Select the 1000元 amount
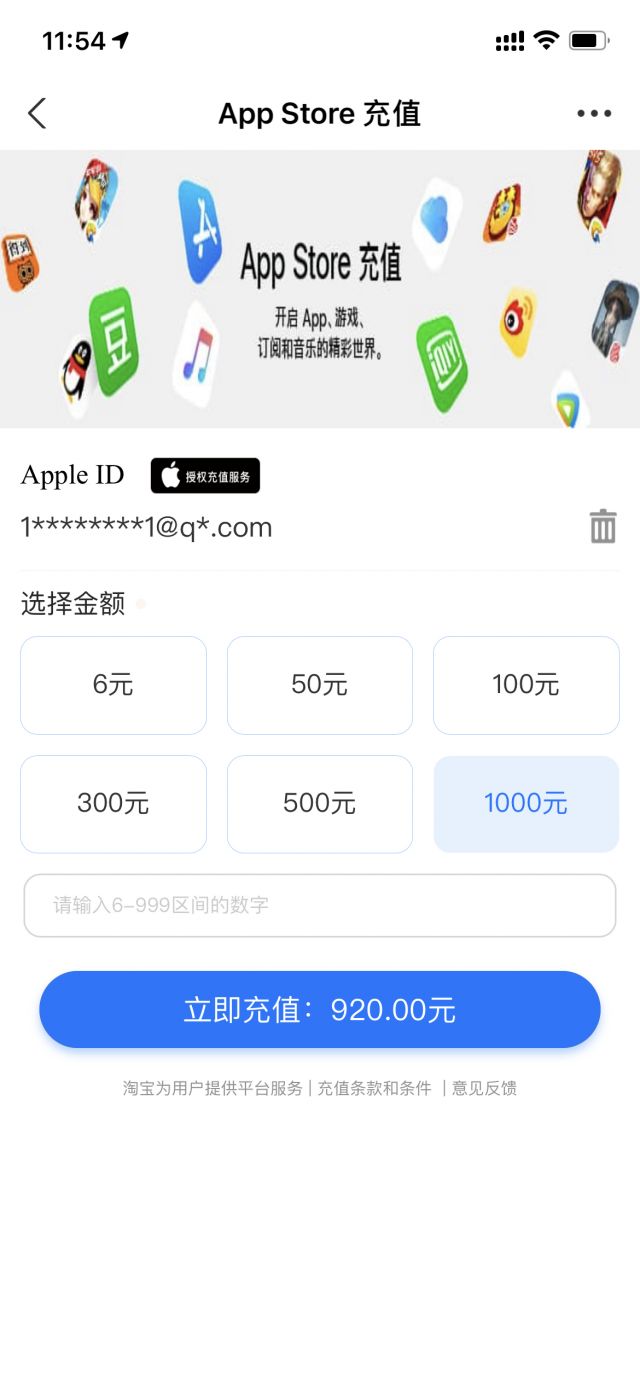 click(x=526, y=804)
